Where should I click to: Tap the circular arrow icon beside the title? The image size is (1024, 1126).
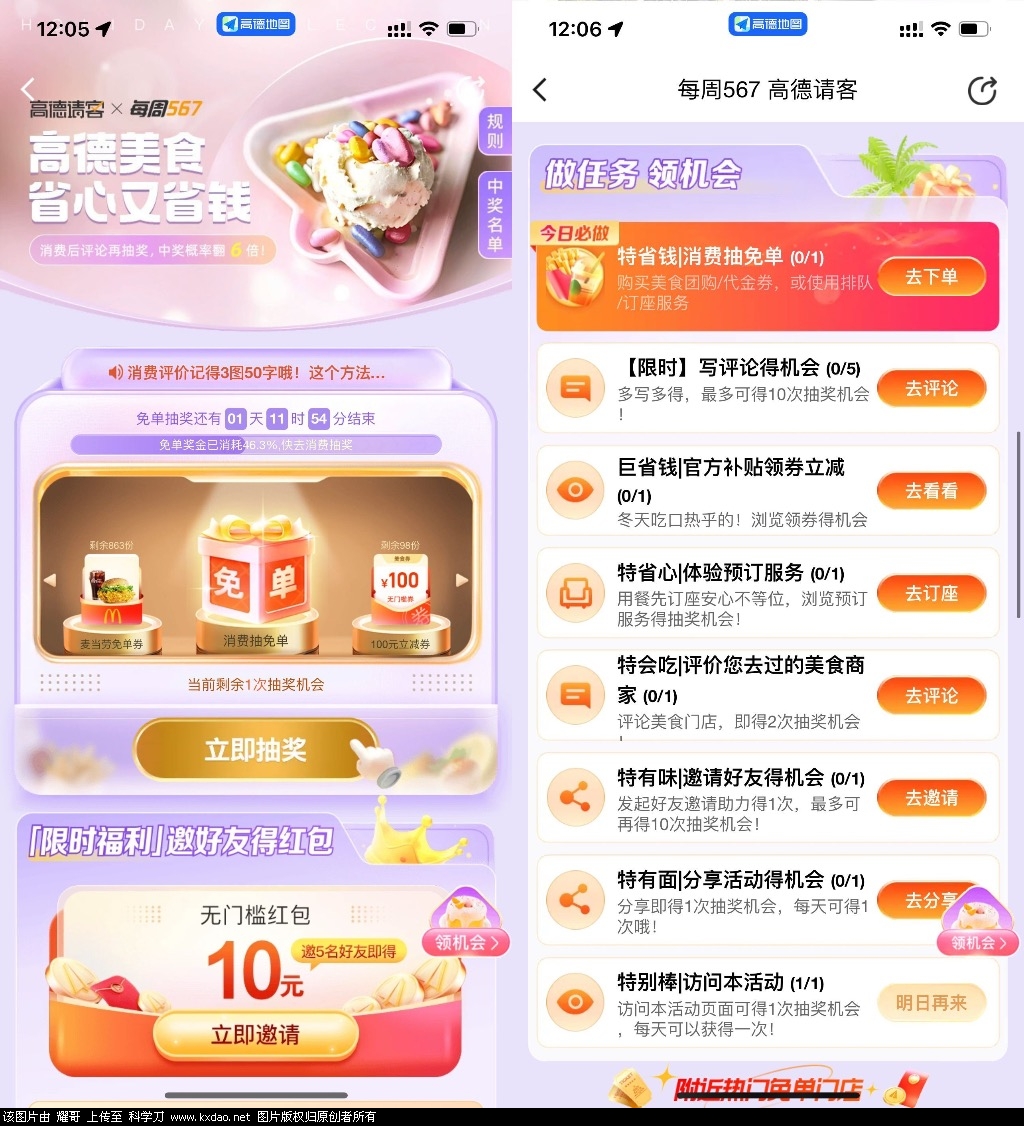pos(982,90)
